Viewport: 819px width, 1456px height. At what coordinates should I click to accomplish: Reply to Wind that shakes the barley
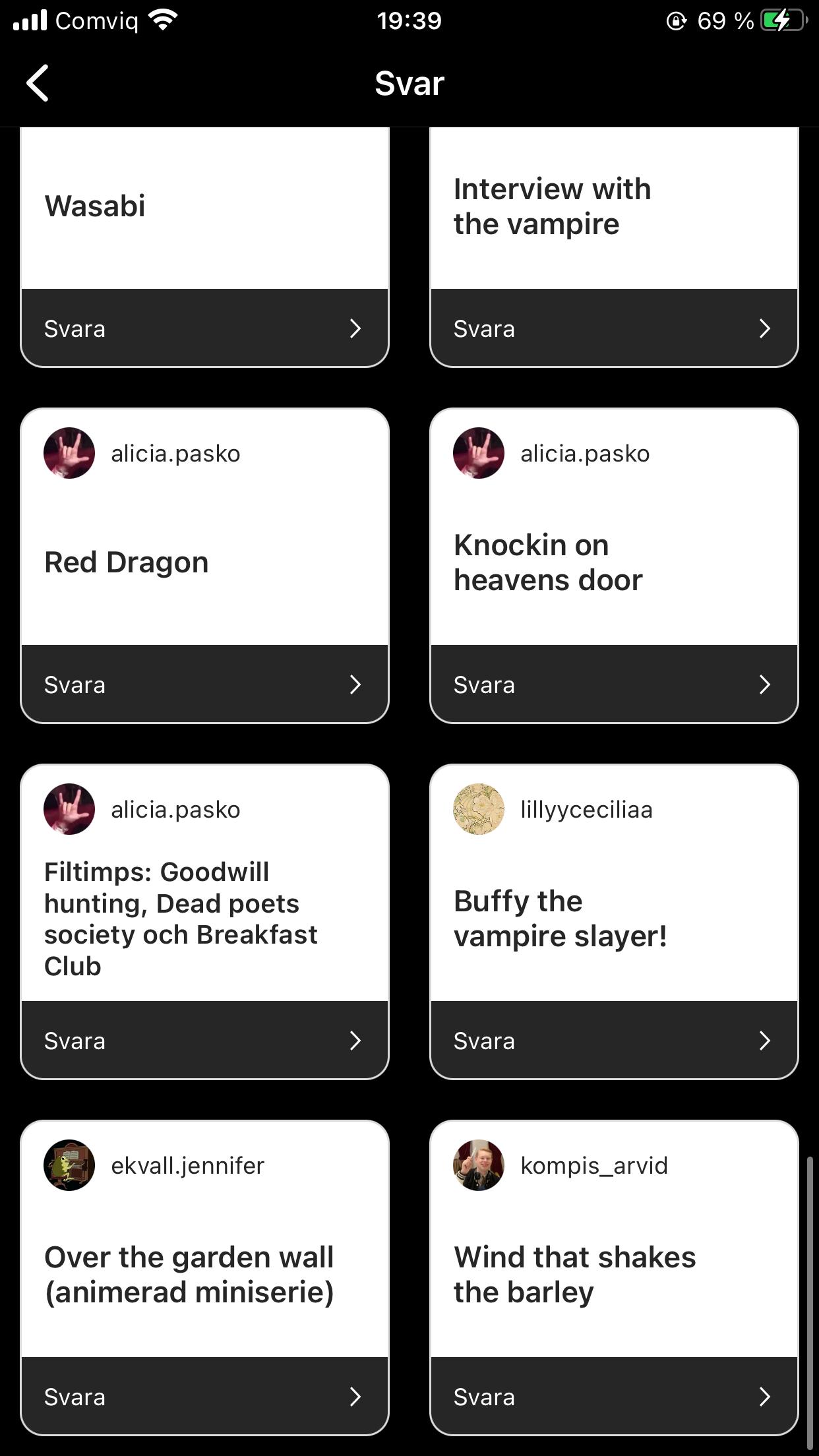pos(613,1396)
